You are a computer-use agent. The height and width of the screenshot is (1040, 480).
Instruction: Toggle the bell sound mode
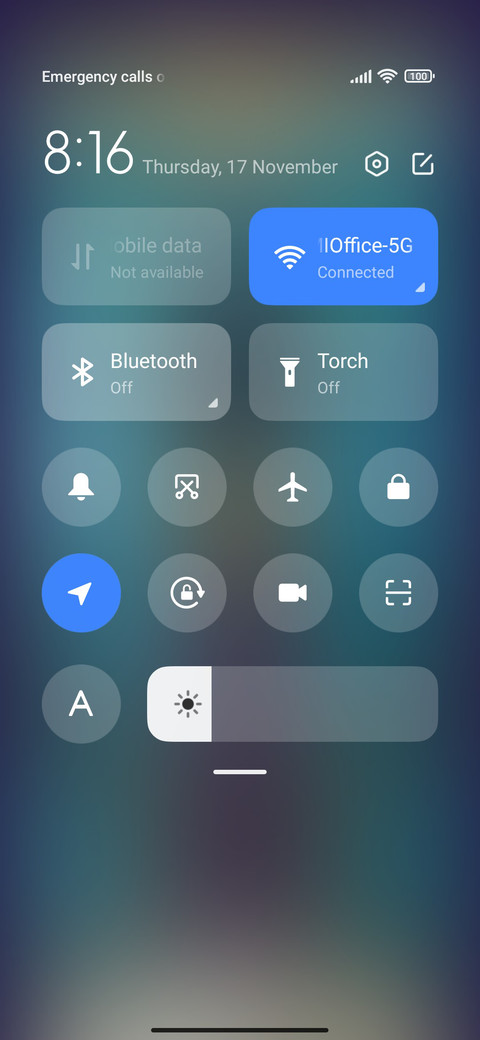(x=82, y=488)
